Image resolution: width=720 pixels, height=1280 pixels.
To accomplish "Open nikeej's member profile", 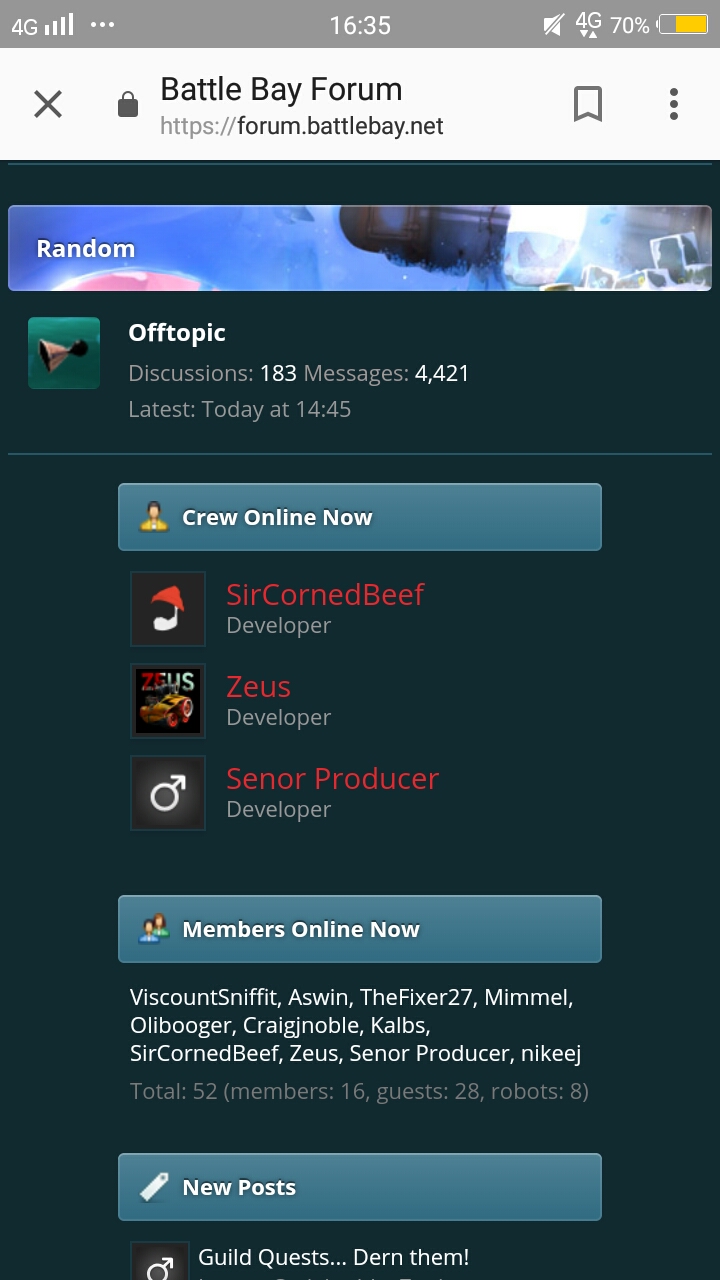I will pyautogui.click(x=550, y=1053).
